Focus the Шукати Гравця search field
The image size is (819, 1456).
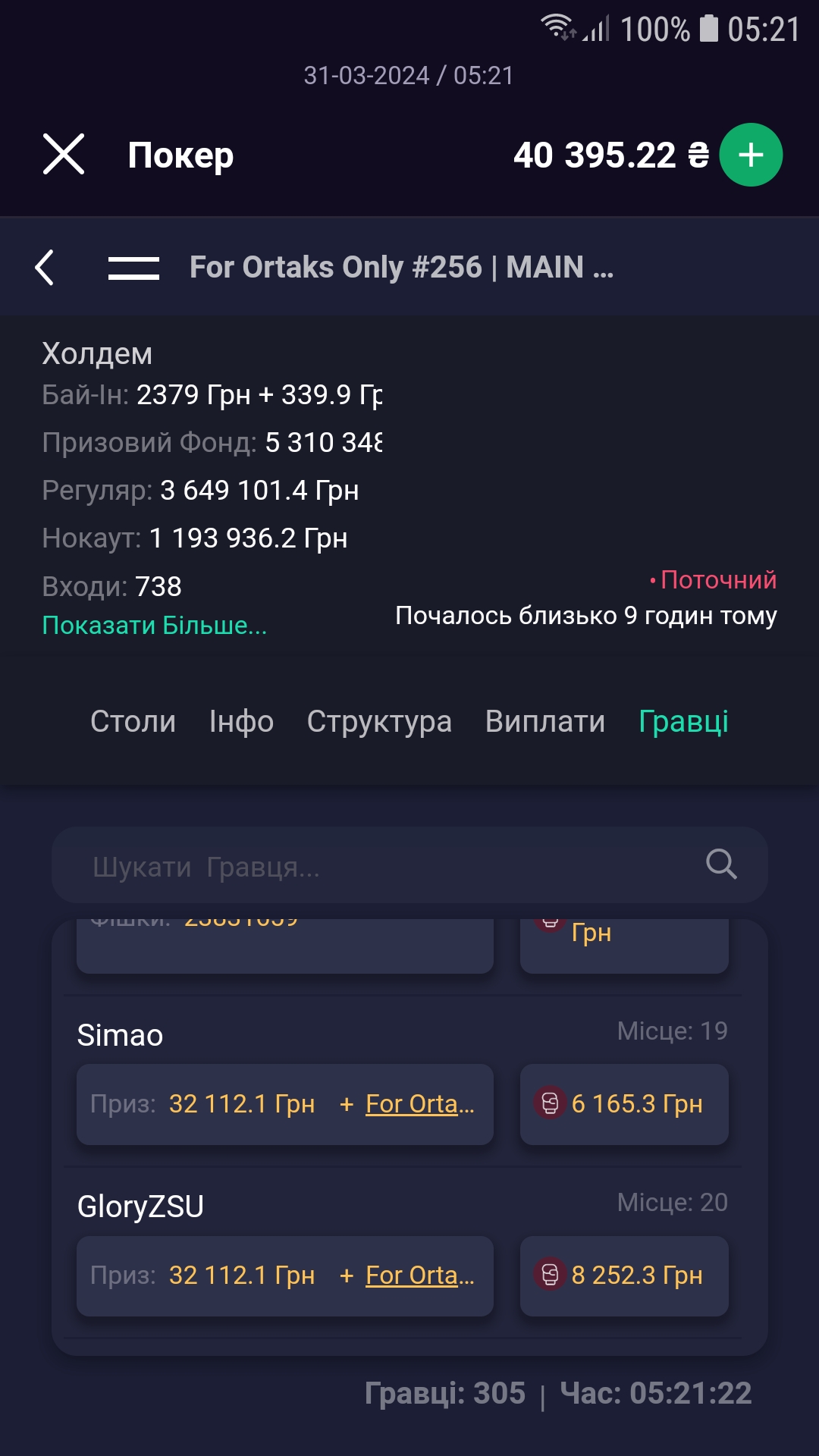[379, 865]
